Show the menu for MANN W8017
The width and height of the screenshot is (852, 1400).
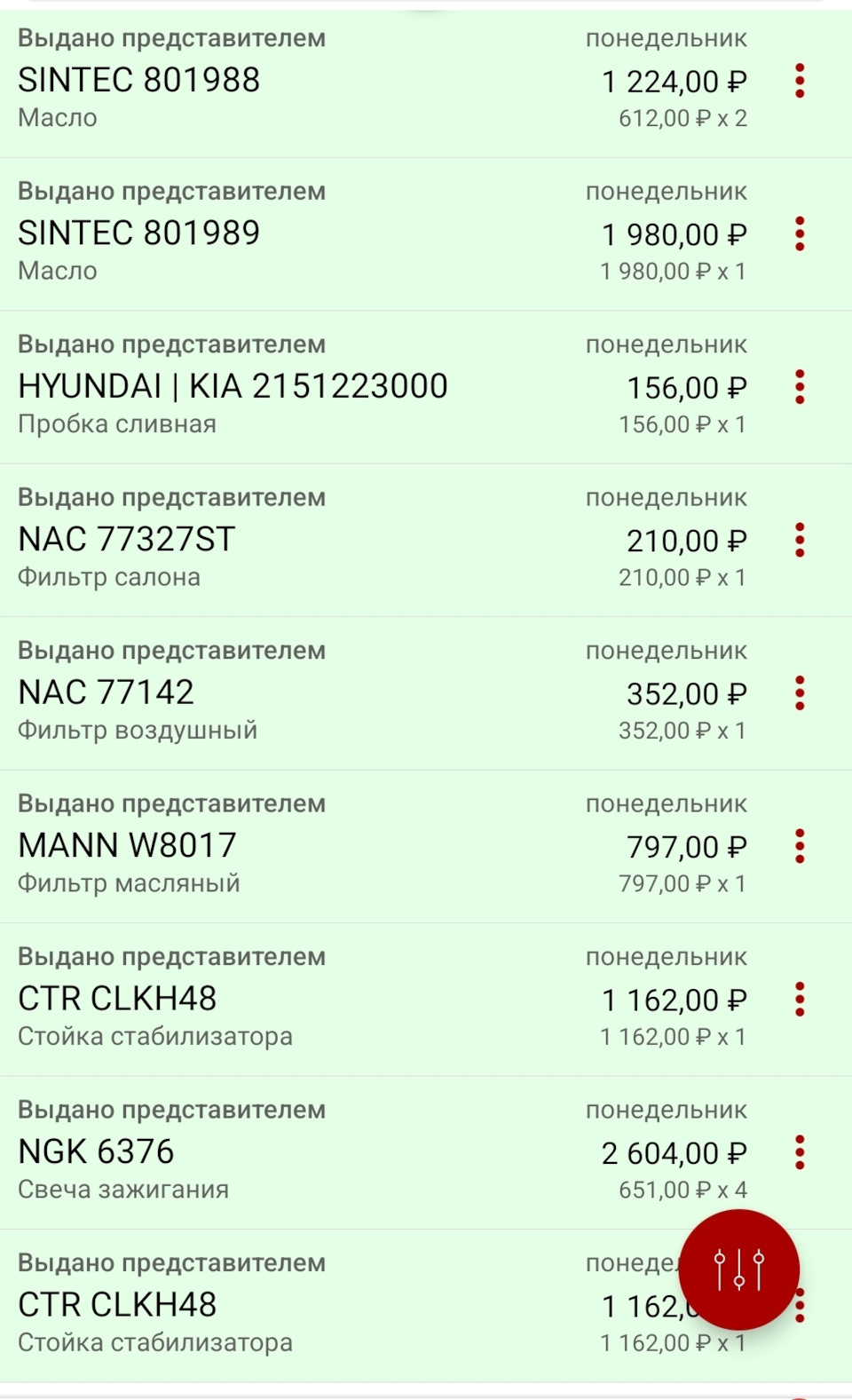pos(800,846)
